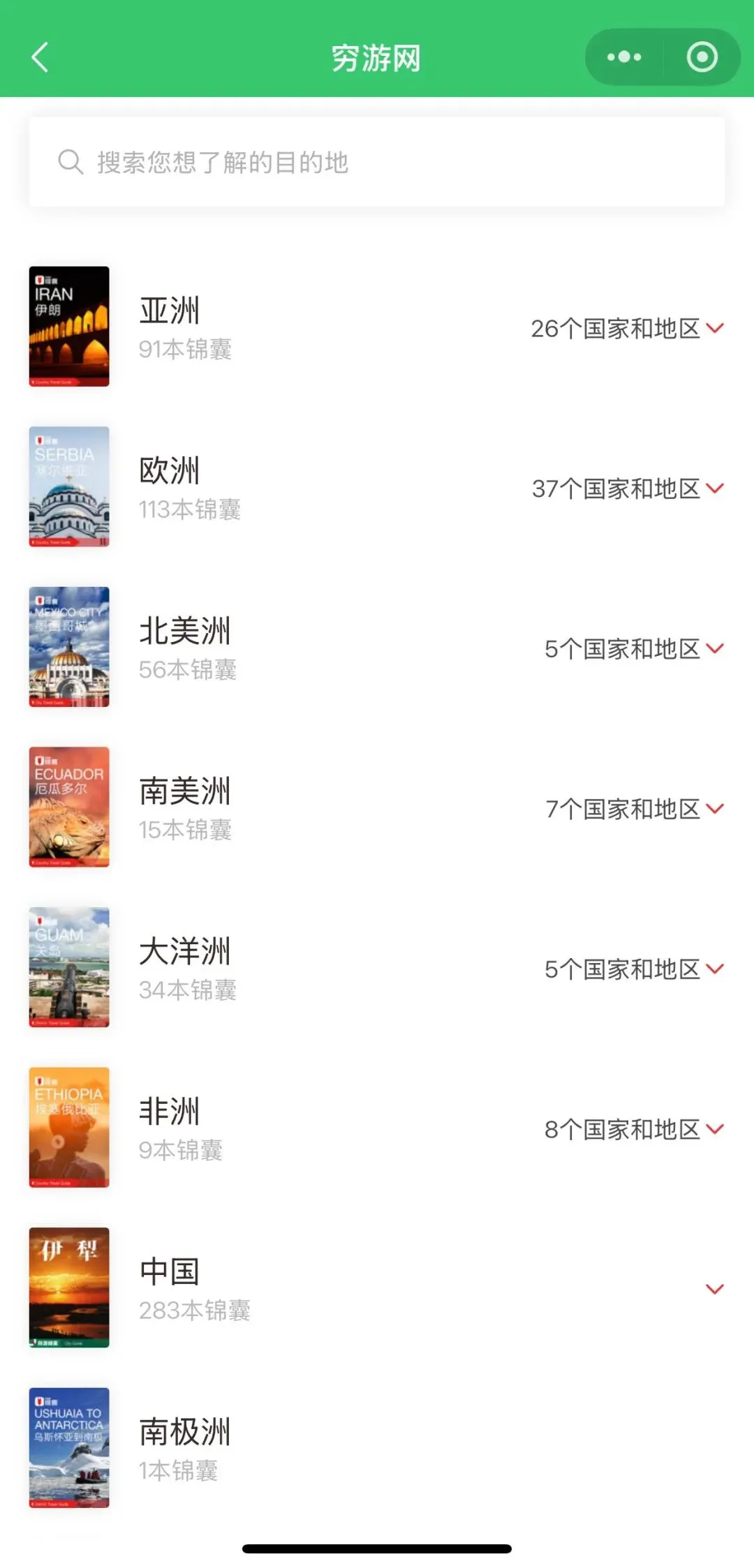Go back using the top-left arrow
Viewport: 754px width, 1568px height.
(x=40, y=57)
